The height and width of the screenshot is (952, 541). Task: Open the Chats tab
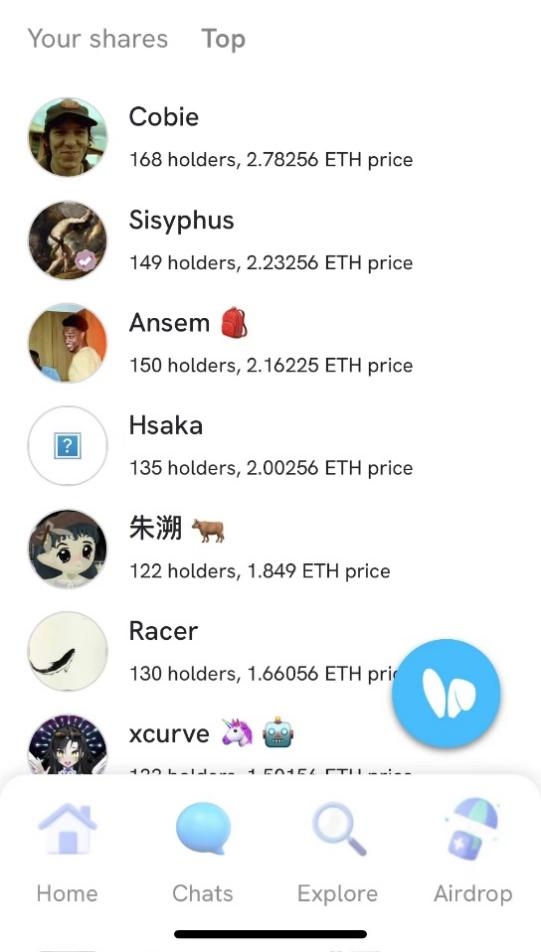(x=203, y=852)
